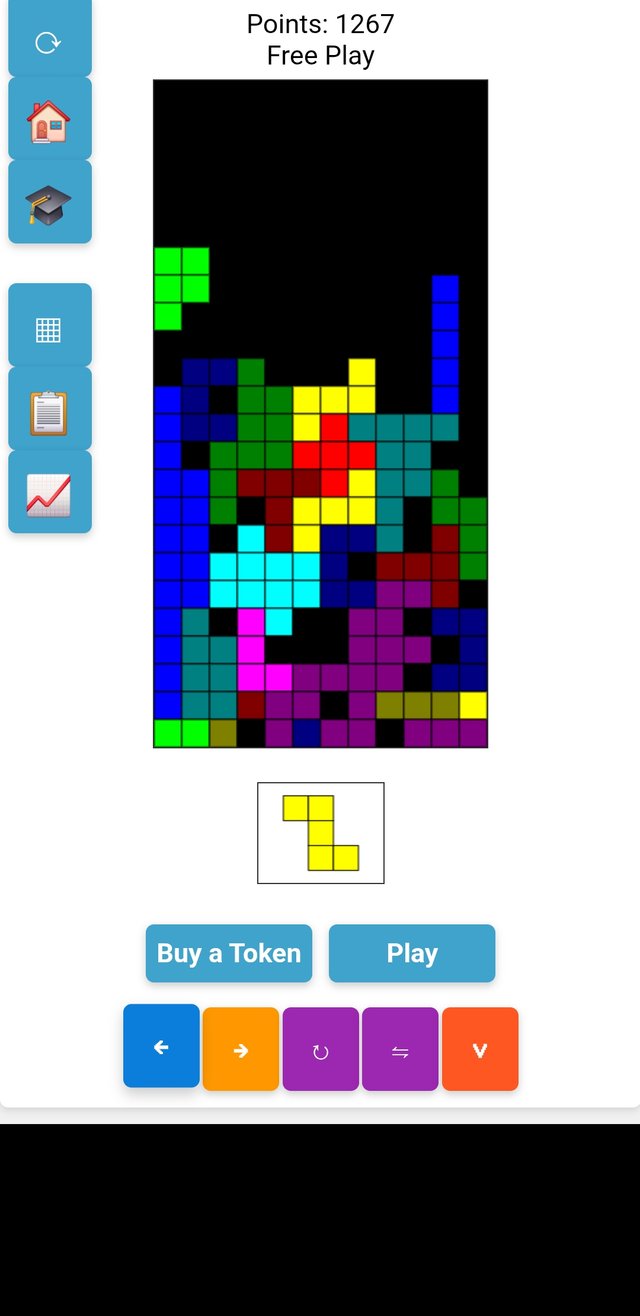Start the game with Play

pos(412,953)
